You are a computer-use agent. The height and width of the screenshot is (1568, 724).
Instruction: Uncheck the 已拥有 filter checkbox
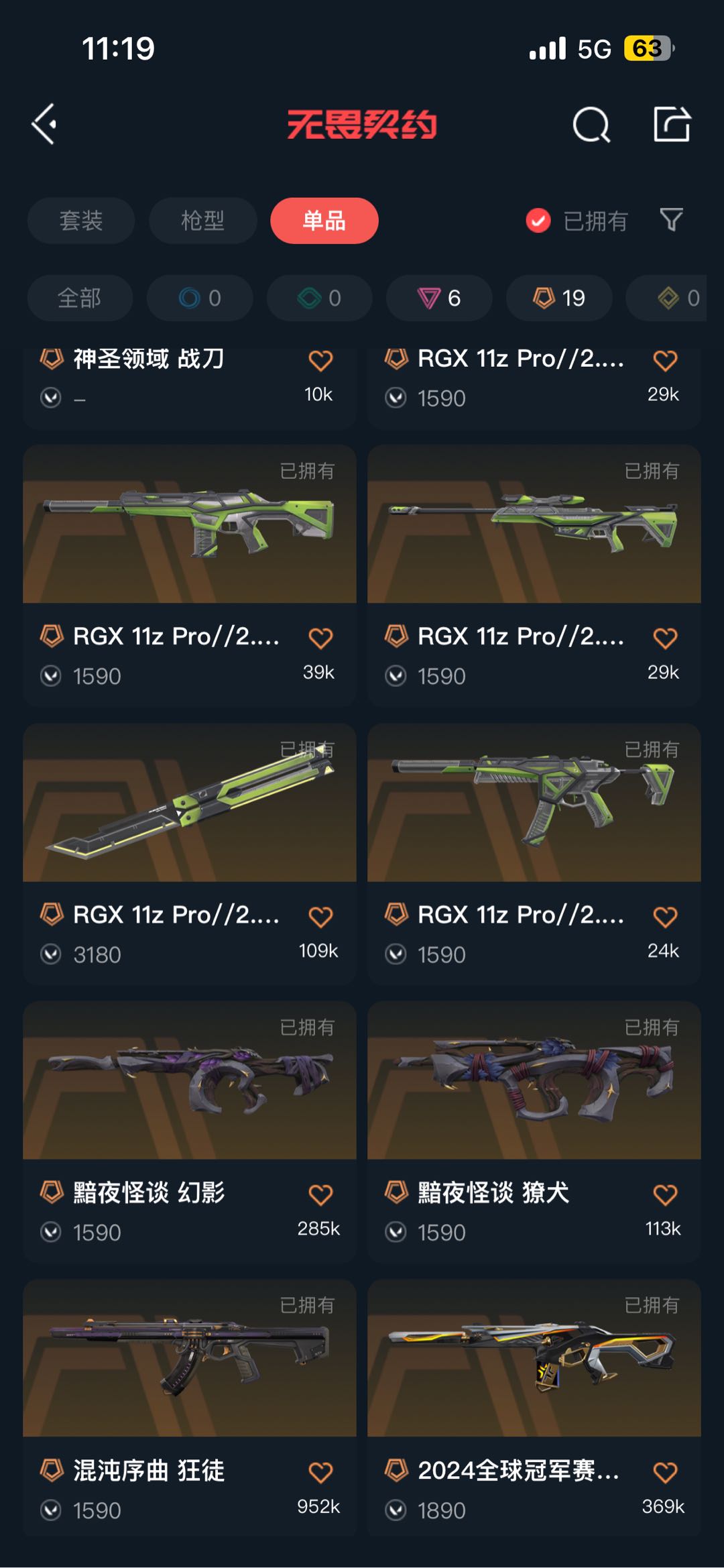[x=538, y=221]
